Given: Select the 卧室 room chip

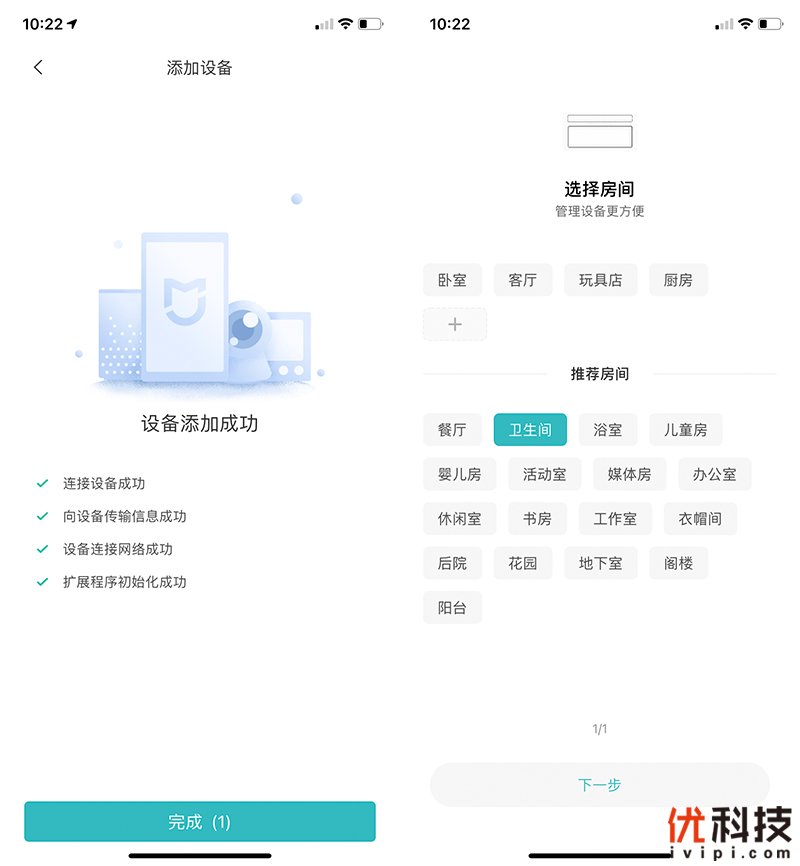Looking at the screenshot, I should point(452,280).
